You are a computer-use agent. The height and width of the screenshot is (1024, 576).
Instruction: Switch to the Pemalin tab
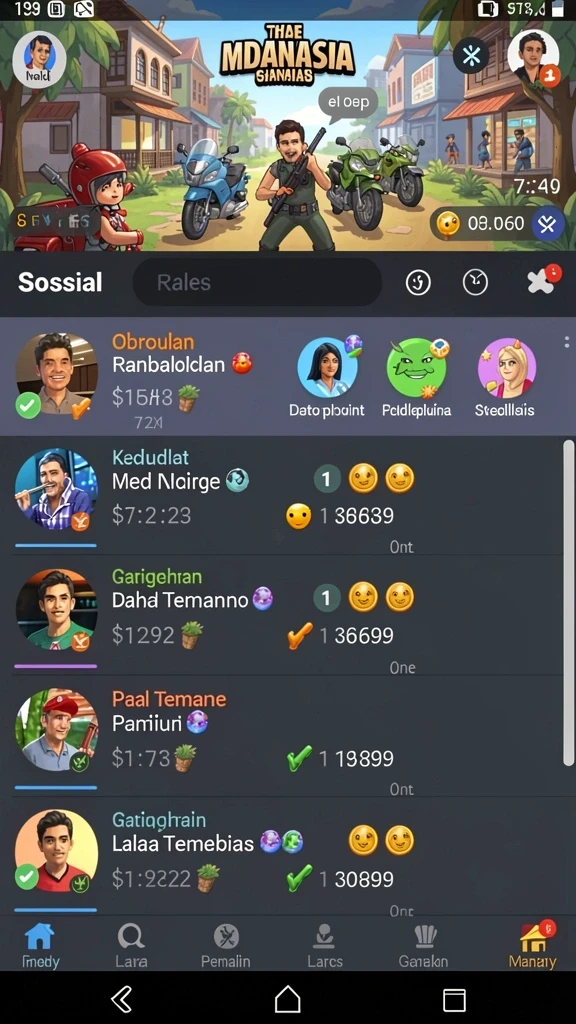pos(225,946)
